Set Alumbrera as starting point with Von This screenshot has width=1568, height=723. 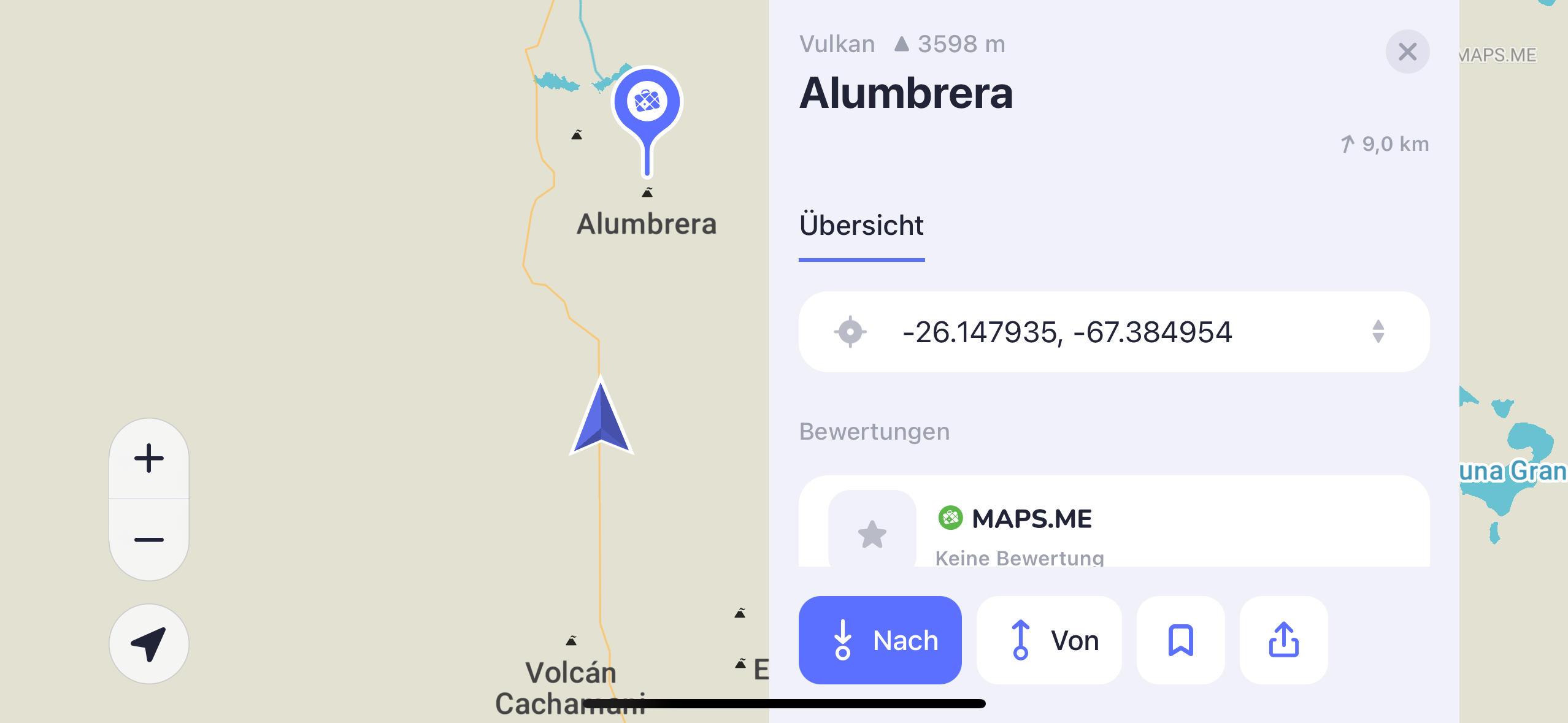[1049, 640]
